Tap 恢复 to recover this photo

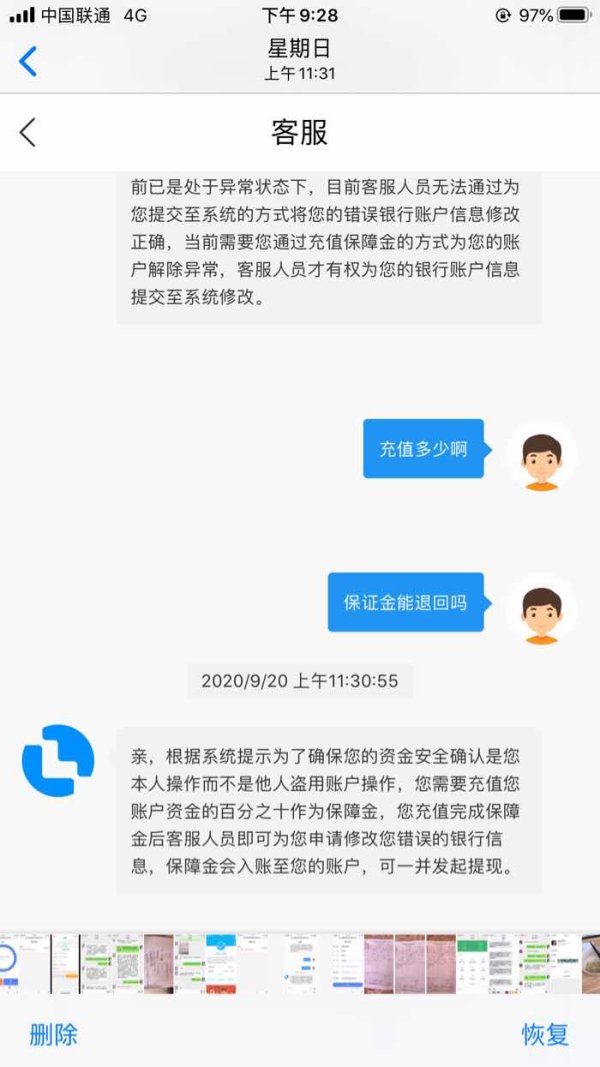click(x=545, y=1034)
